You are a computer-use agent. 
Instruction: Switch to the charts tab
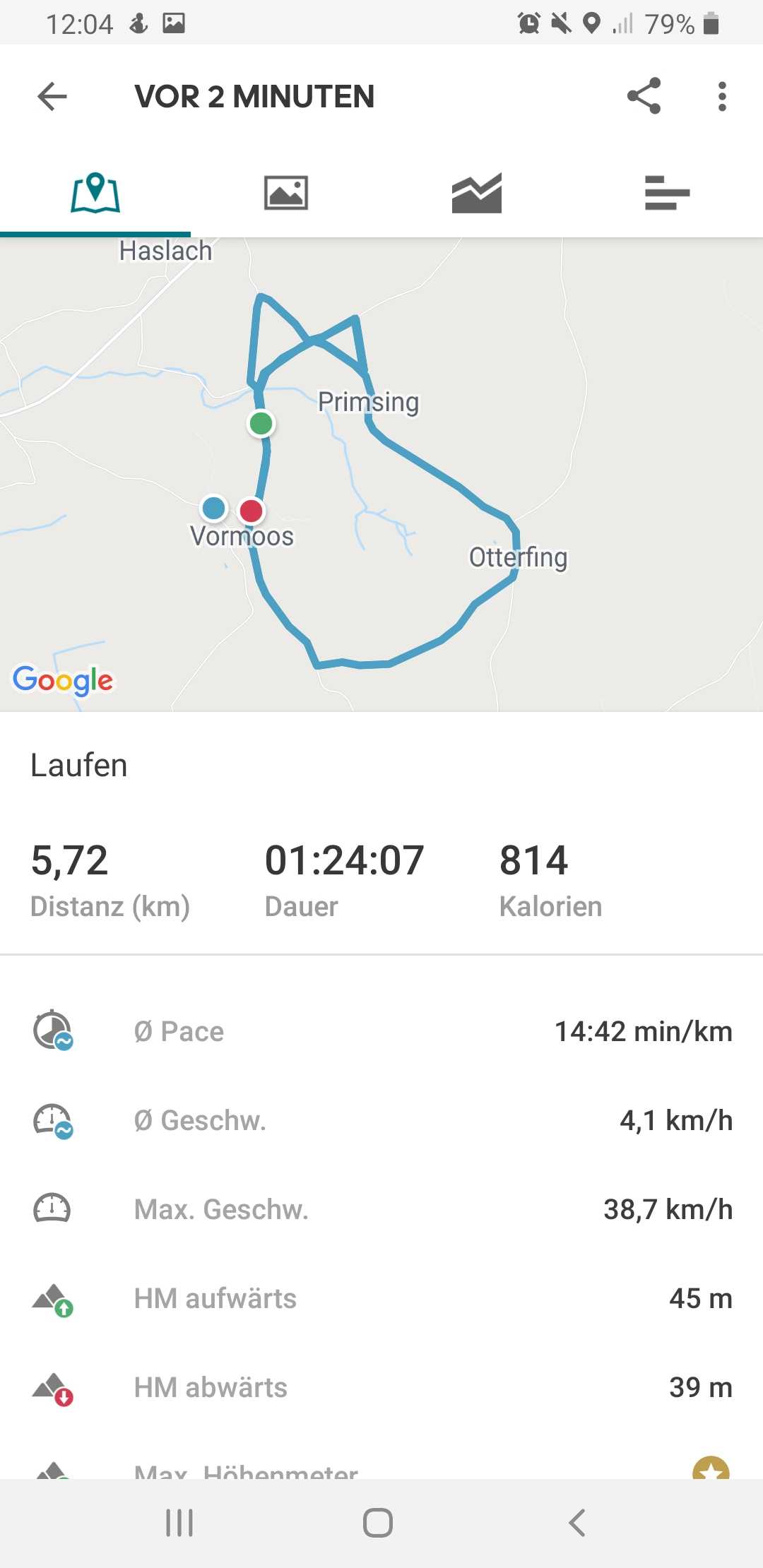[x=477, y=193]
